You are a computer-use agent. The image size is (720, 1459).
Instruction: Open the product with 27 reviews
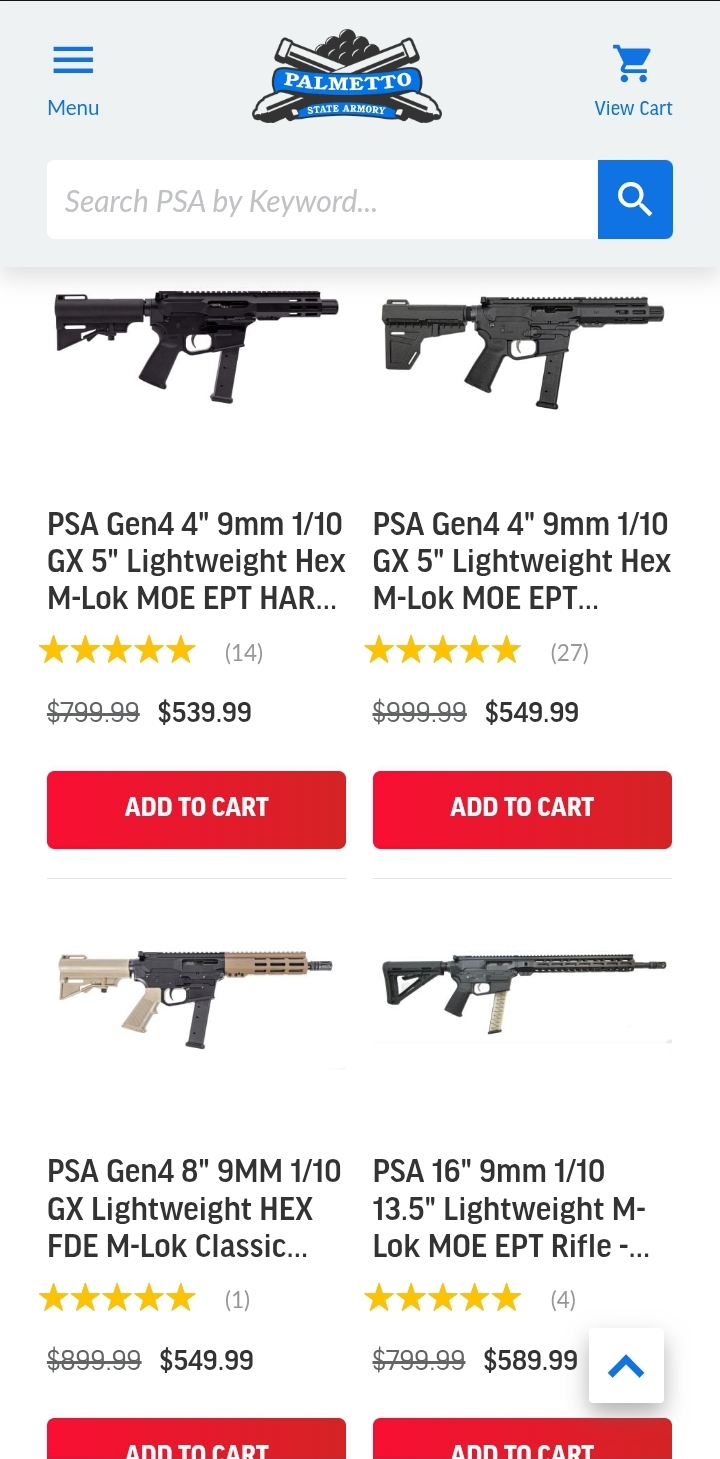[522, 561]
